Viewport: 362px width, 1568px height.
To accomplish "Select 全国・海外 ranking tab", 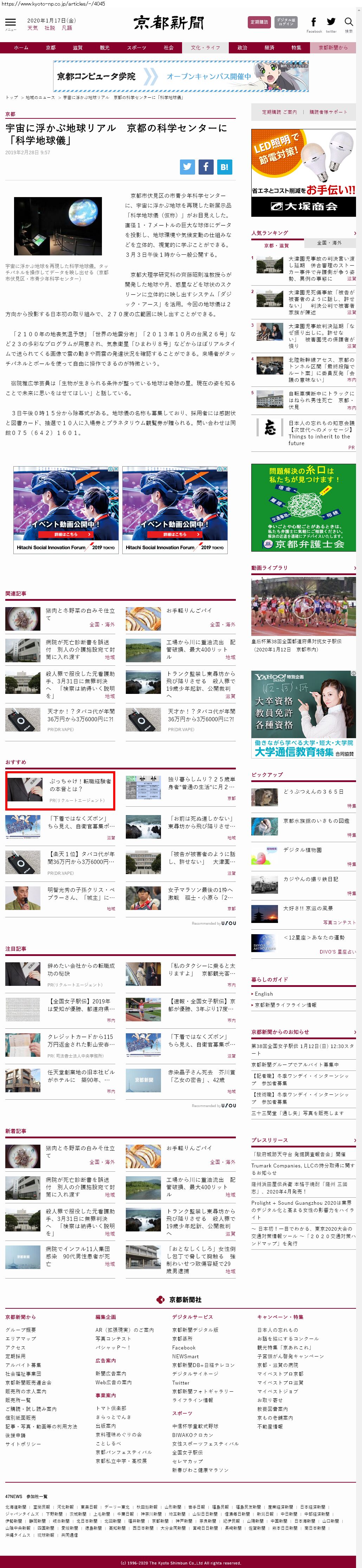I will point(329,242).
